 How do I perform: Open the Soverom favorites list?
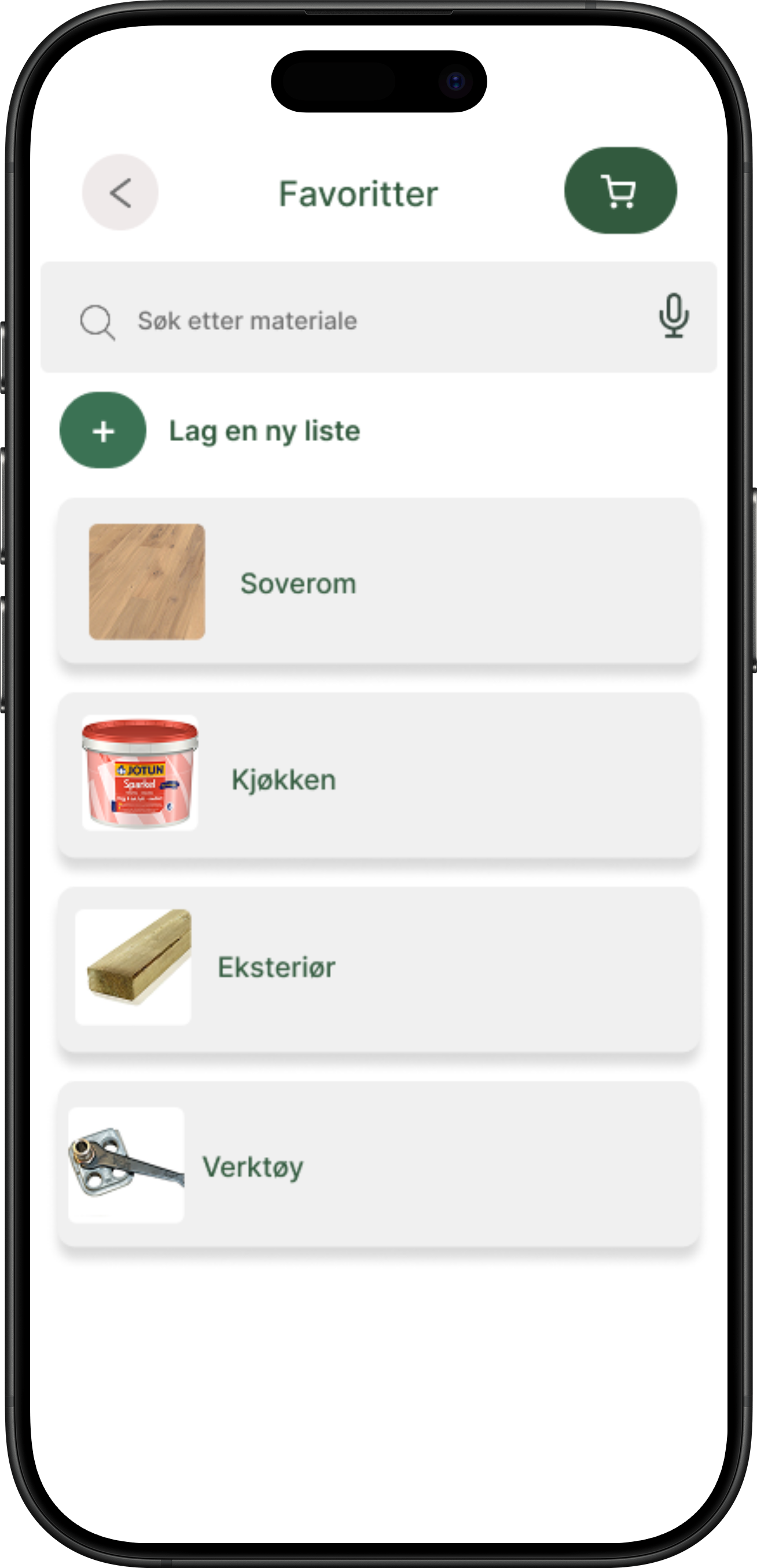coord(378,582)
